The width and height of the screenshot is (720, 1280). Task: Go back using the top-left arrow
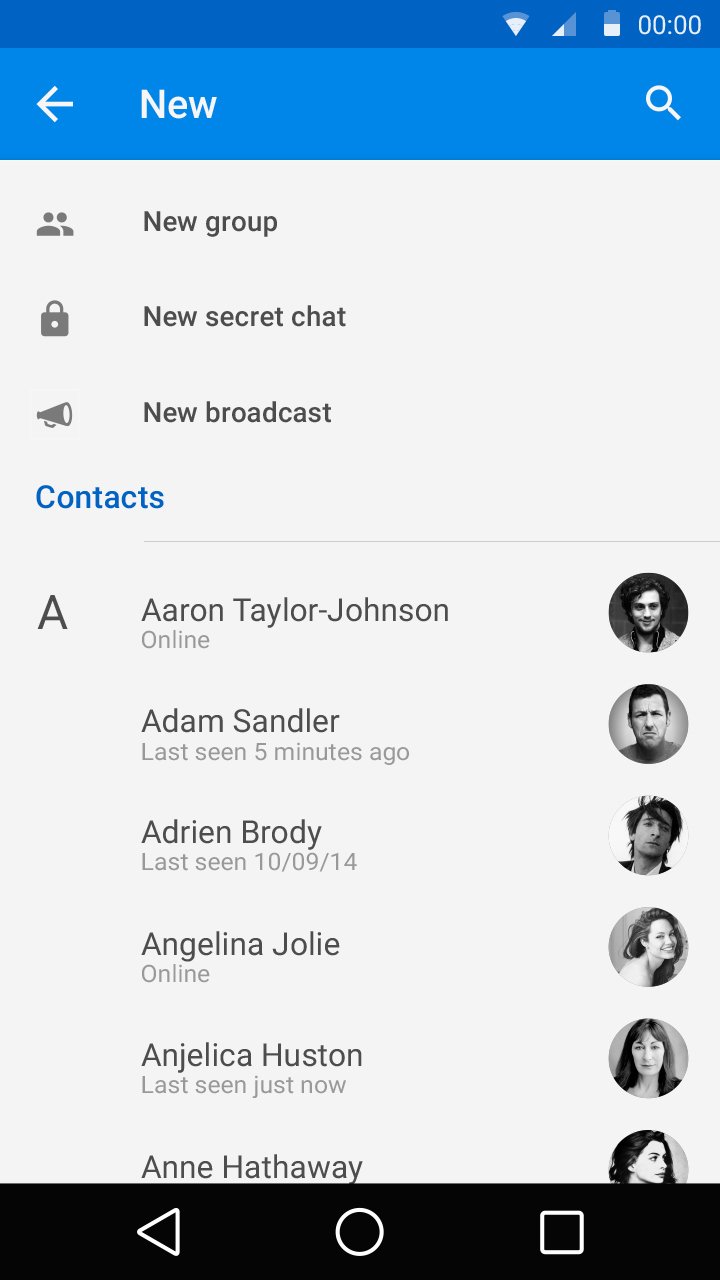(x=55, y=104)
